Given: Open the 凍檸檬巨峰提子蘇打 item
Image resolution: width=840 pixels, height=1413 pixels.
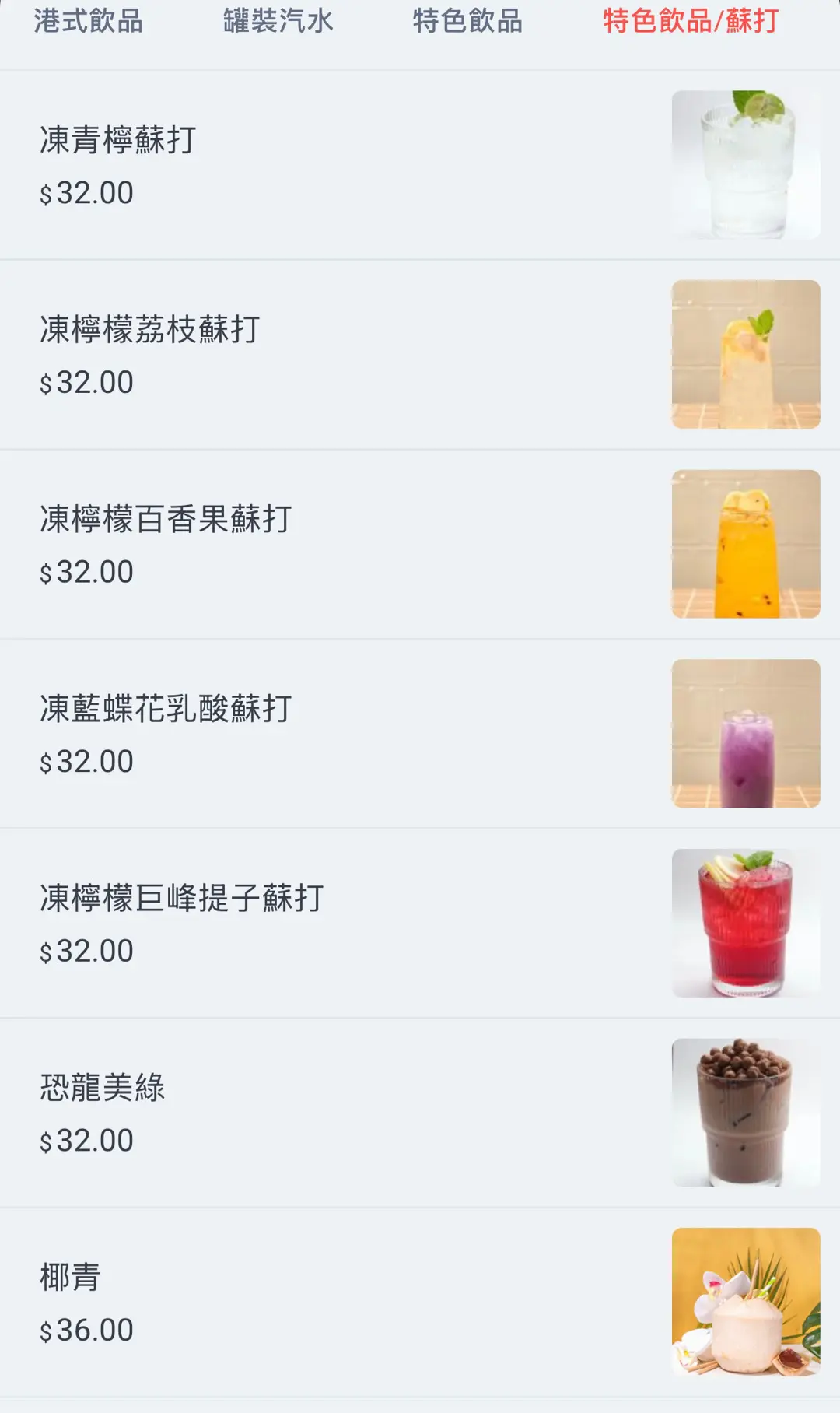Looking at the screenshot, I should pos(182,899).
